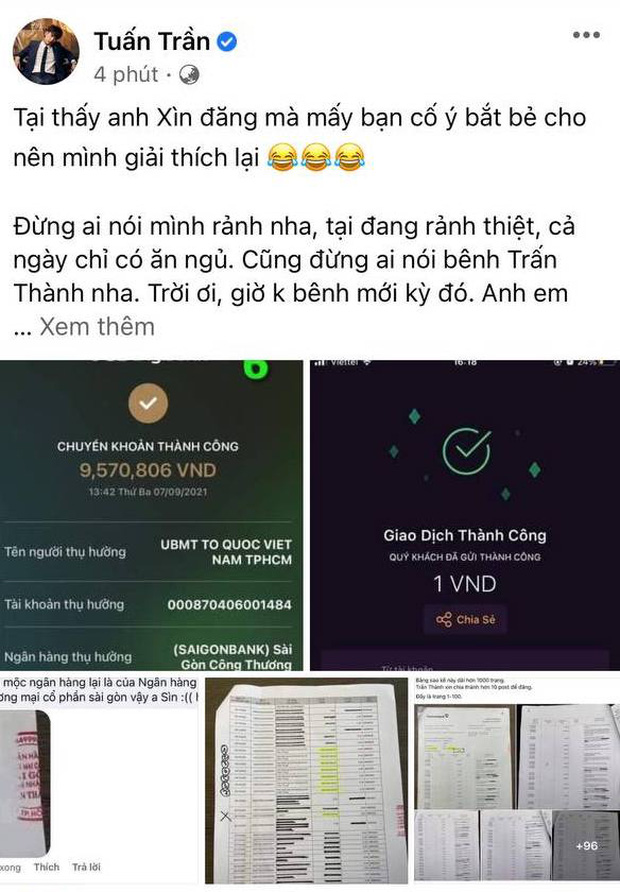The image size is (620, 892).
Task: Open the 1 VND transaction photo
Action: (464, 515)
